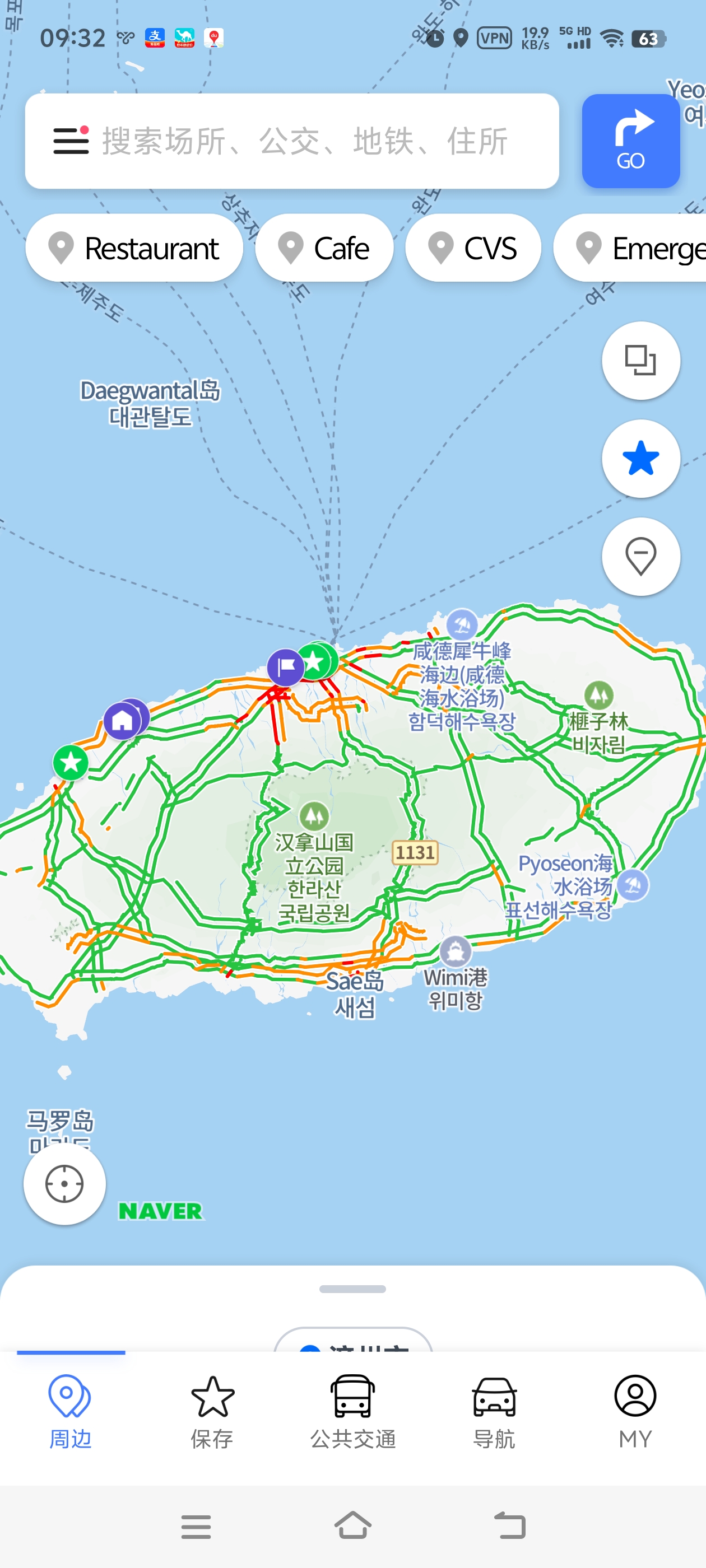Screen dimensions: 706x1568
Task: Go back with system back button
Action: click(x=509, y=1526)
